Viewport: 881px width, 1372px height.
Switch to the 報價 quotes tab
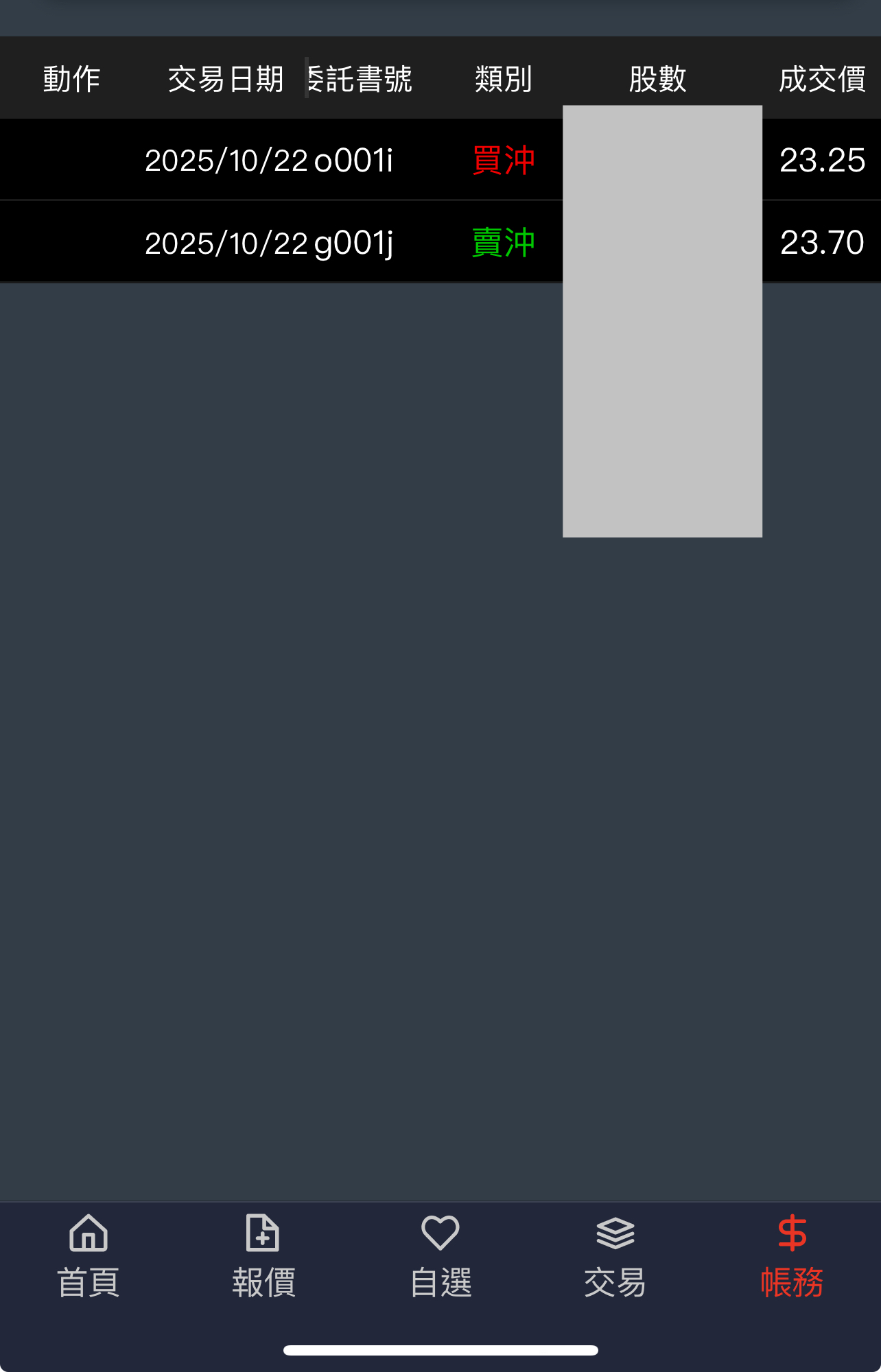(x=263, y=1257)
